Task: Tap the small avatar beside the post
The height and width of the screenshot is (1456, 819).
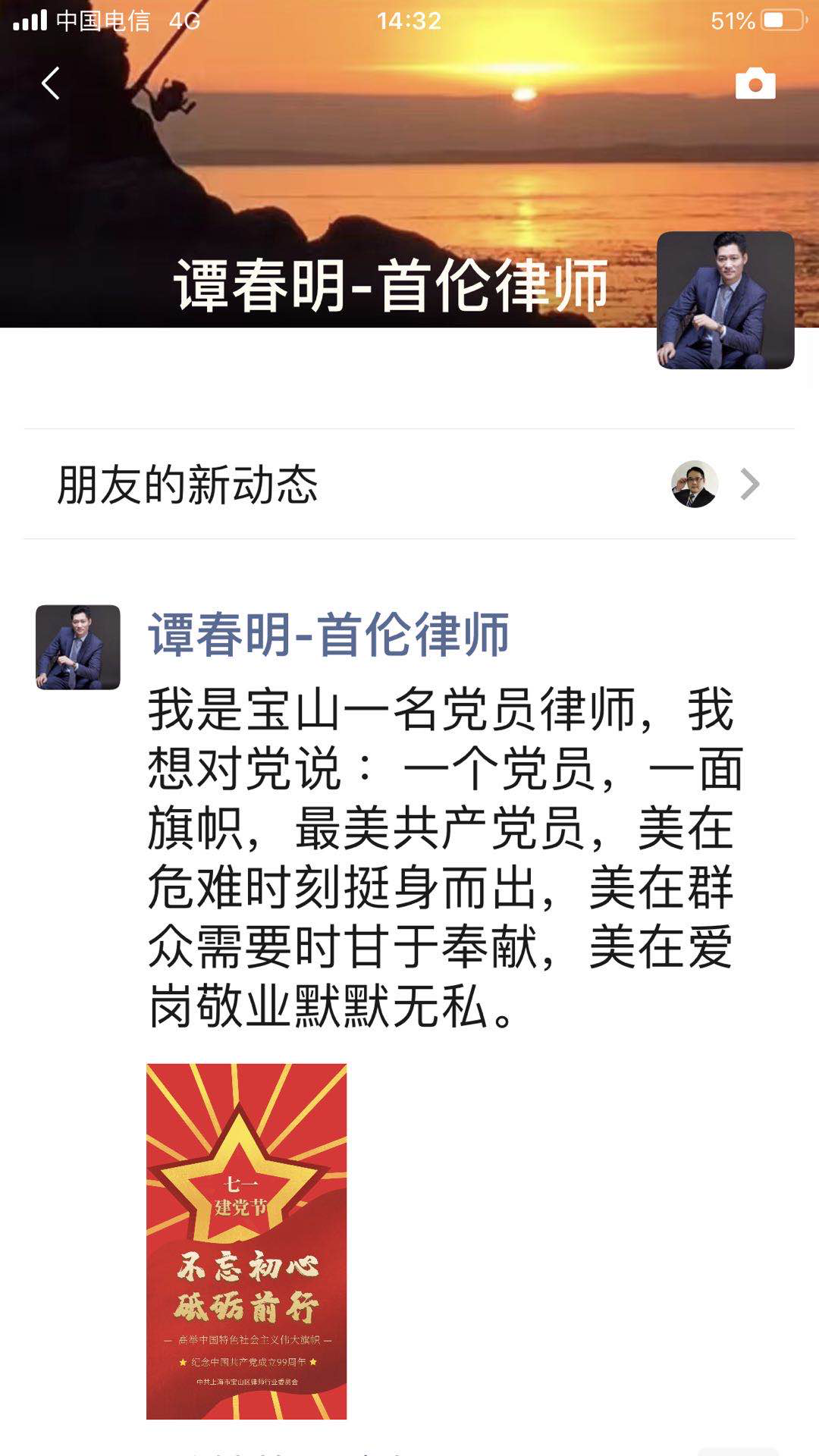Action: 78,647
